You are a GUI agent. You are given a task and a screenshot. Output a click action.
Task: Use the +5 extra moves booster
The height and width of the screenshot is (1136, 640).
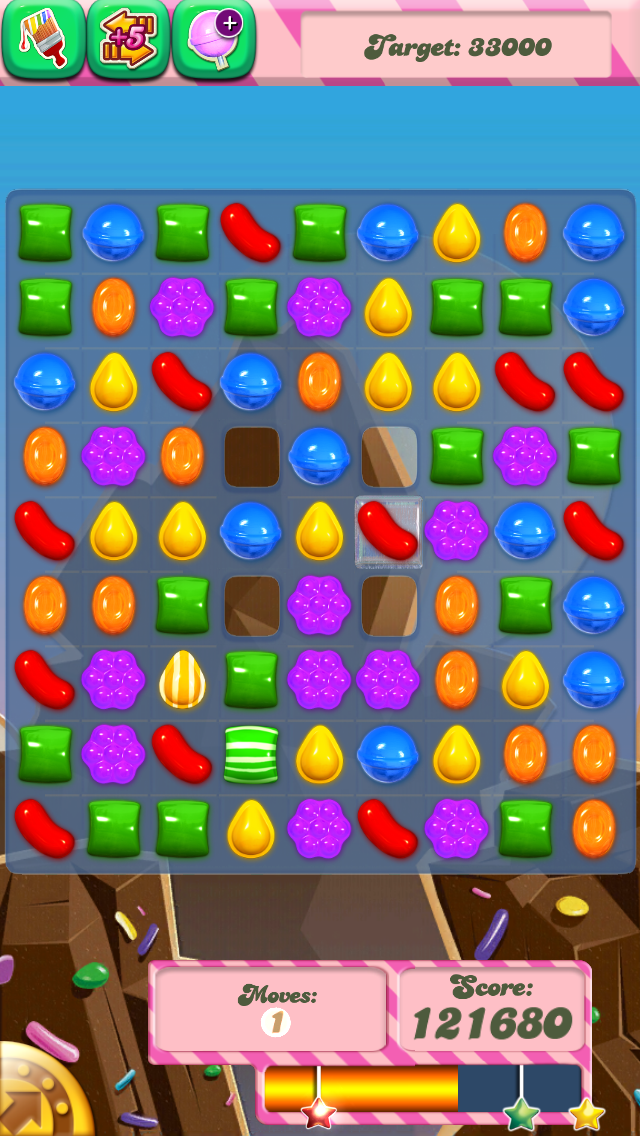coord(128,38)
